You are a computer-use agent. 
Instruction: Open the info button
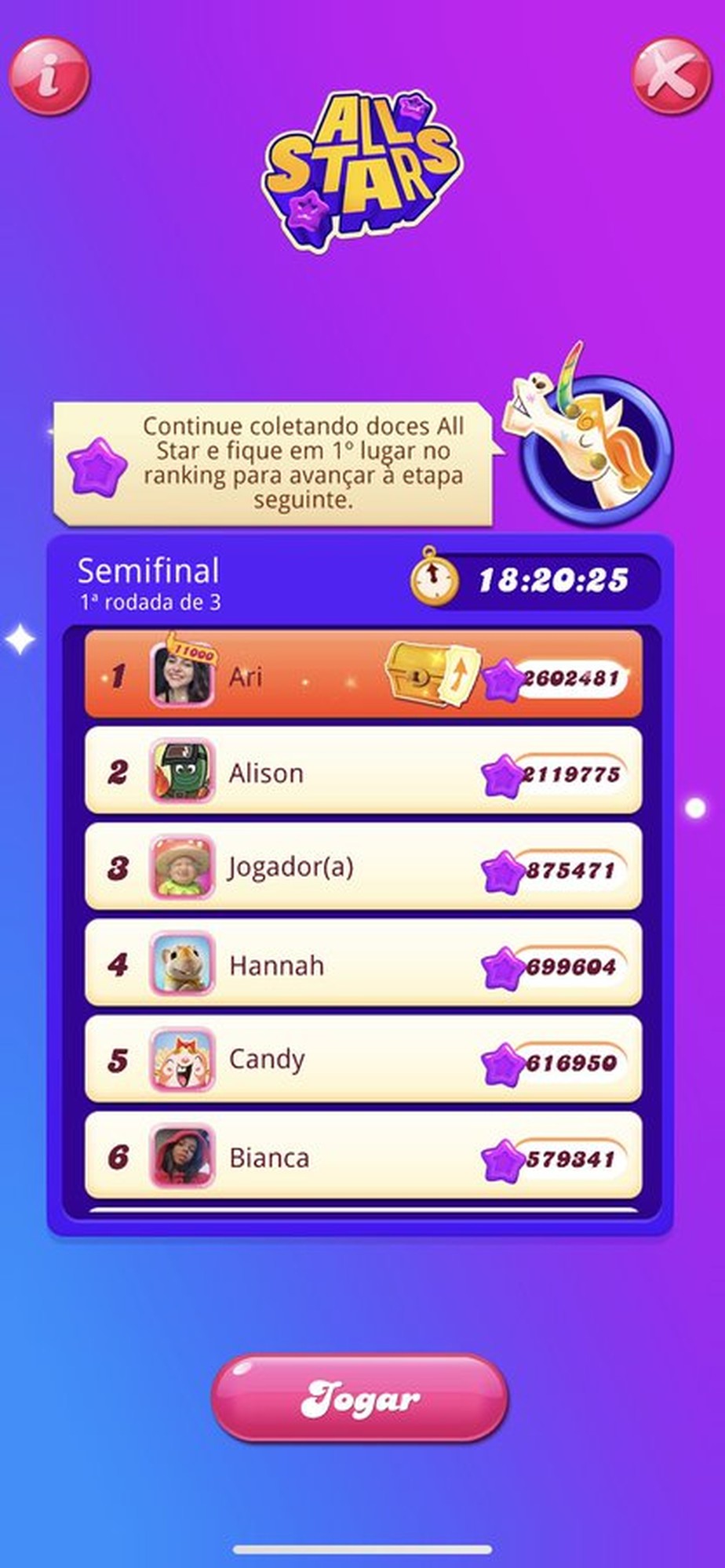pos(49,76)
